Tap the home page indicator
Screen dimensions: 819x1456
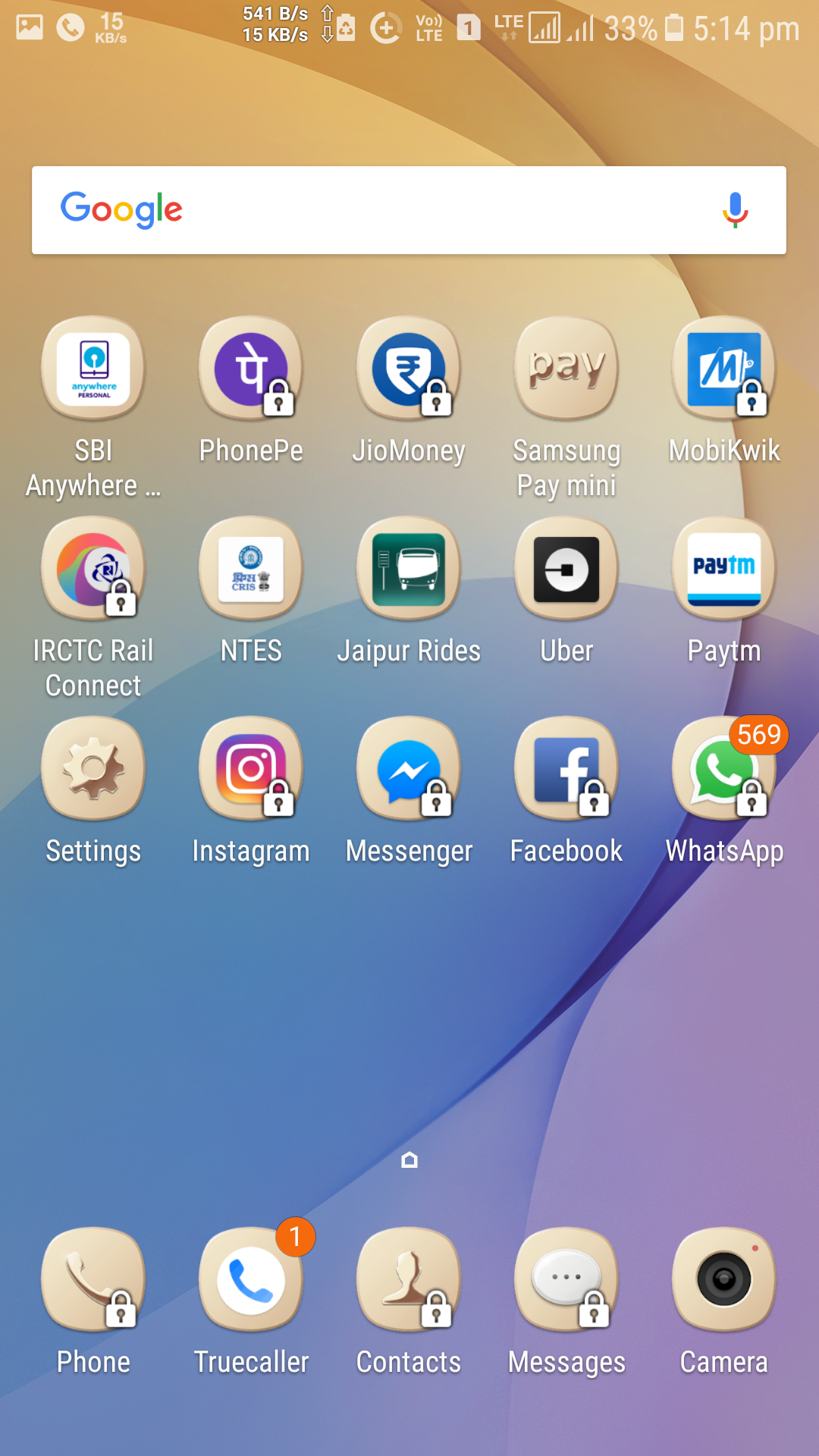click(x=409, y=1160)
